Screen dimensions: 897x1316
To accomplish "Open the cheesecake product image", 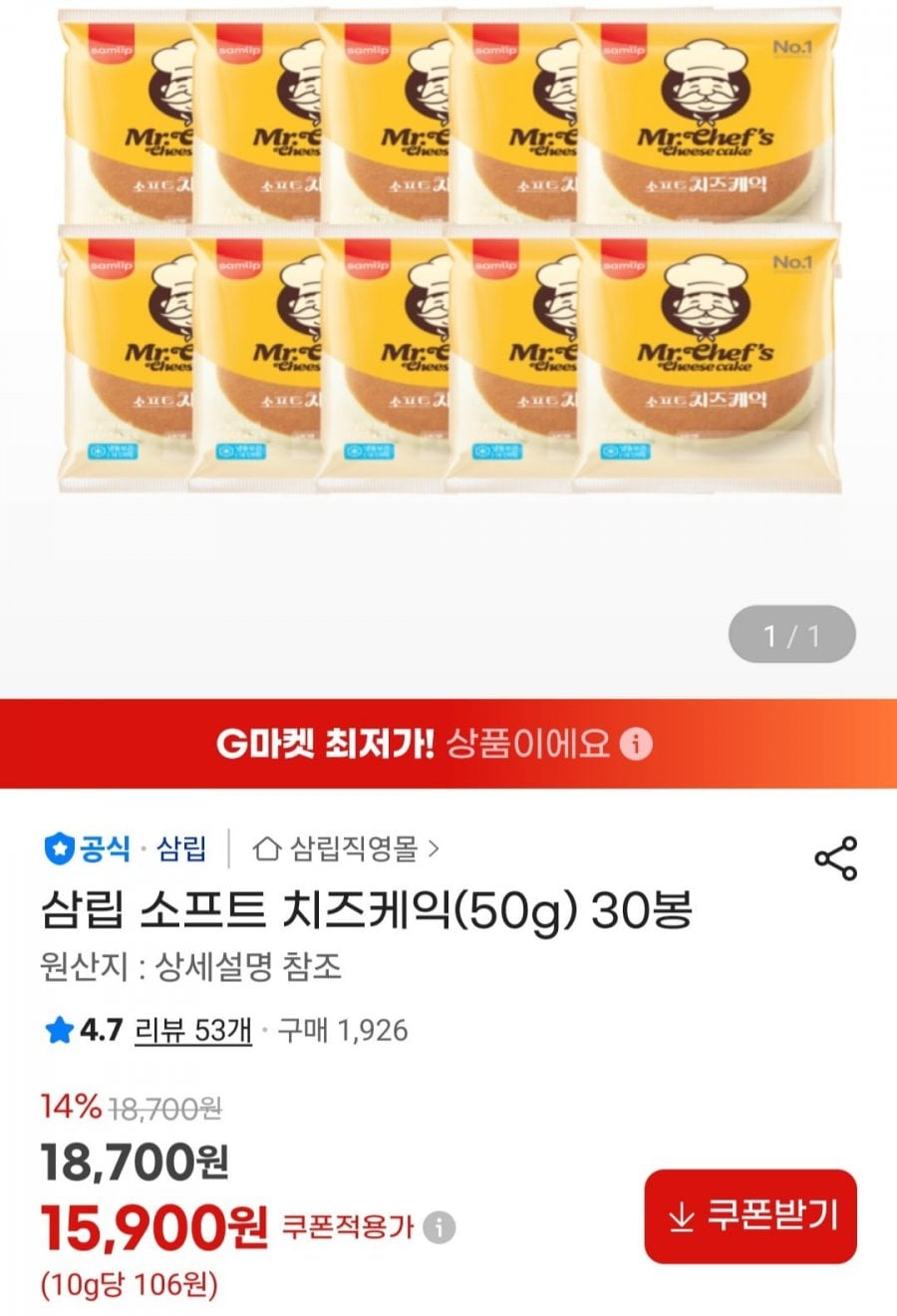I will 448,249.
